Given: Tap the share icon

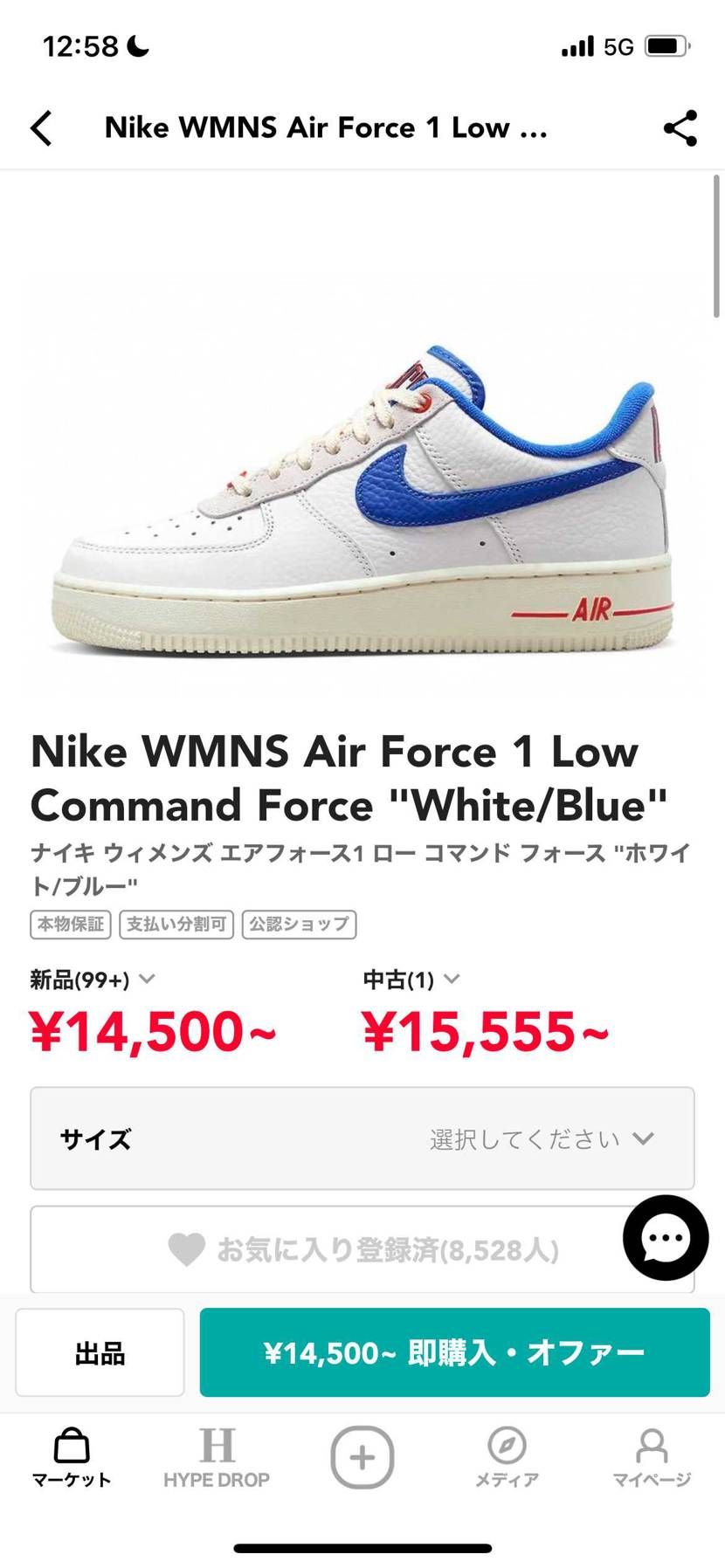Looking at the screenshot, I should [680, 127].
